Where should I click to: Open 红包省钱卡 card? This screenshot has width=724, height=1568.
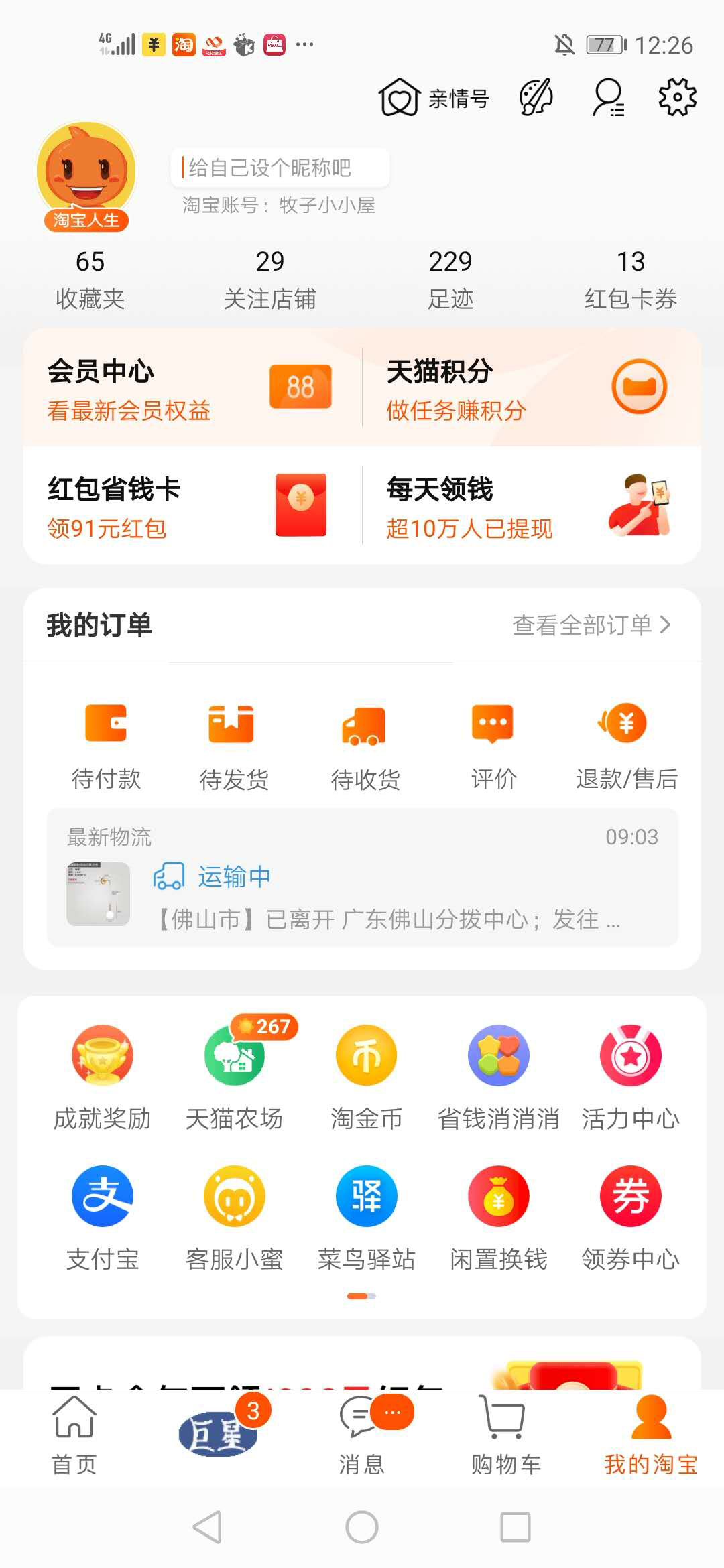191,507
